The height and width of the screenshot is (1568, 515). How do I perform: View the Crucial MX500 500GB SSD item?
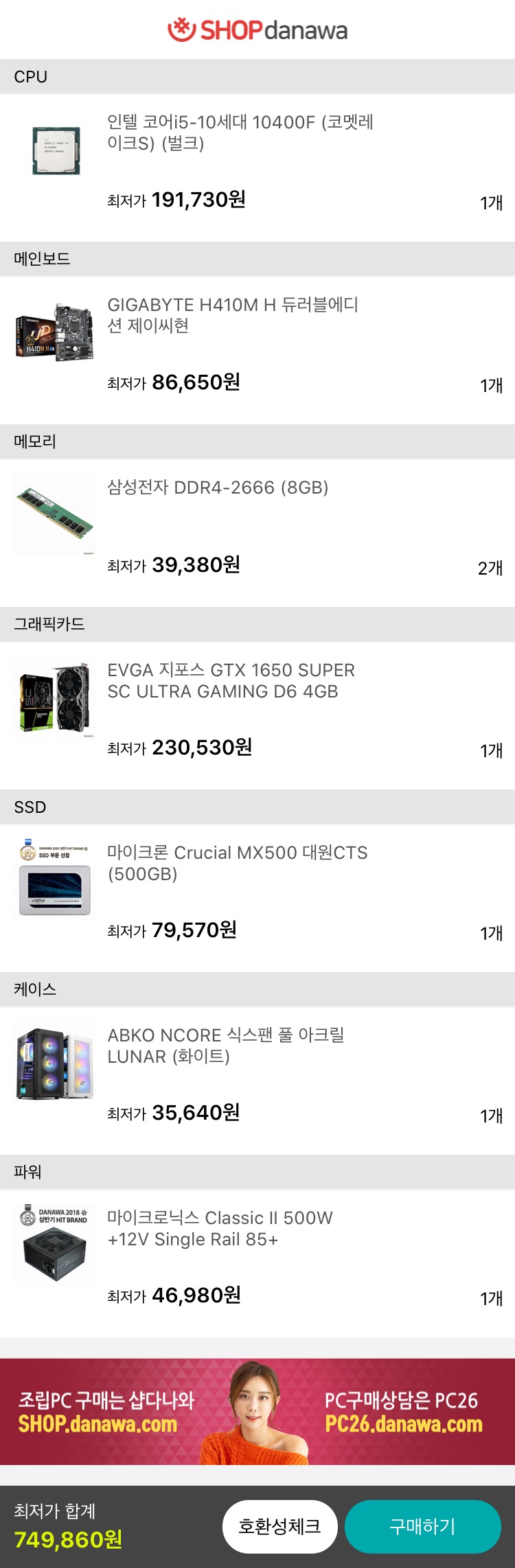point(237,863)
